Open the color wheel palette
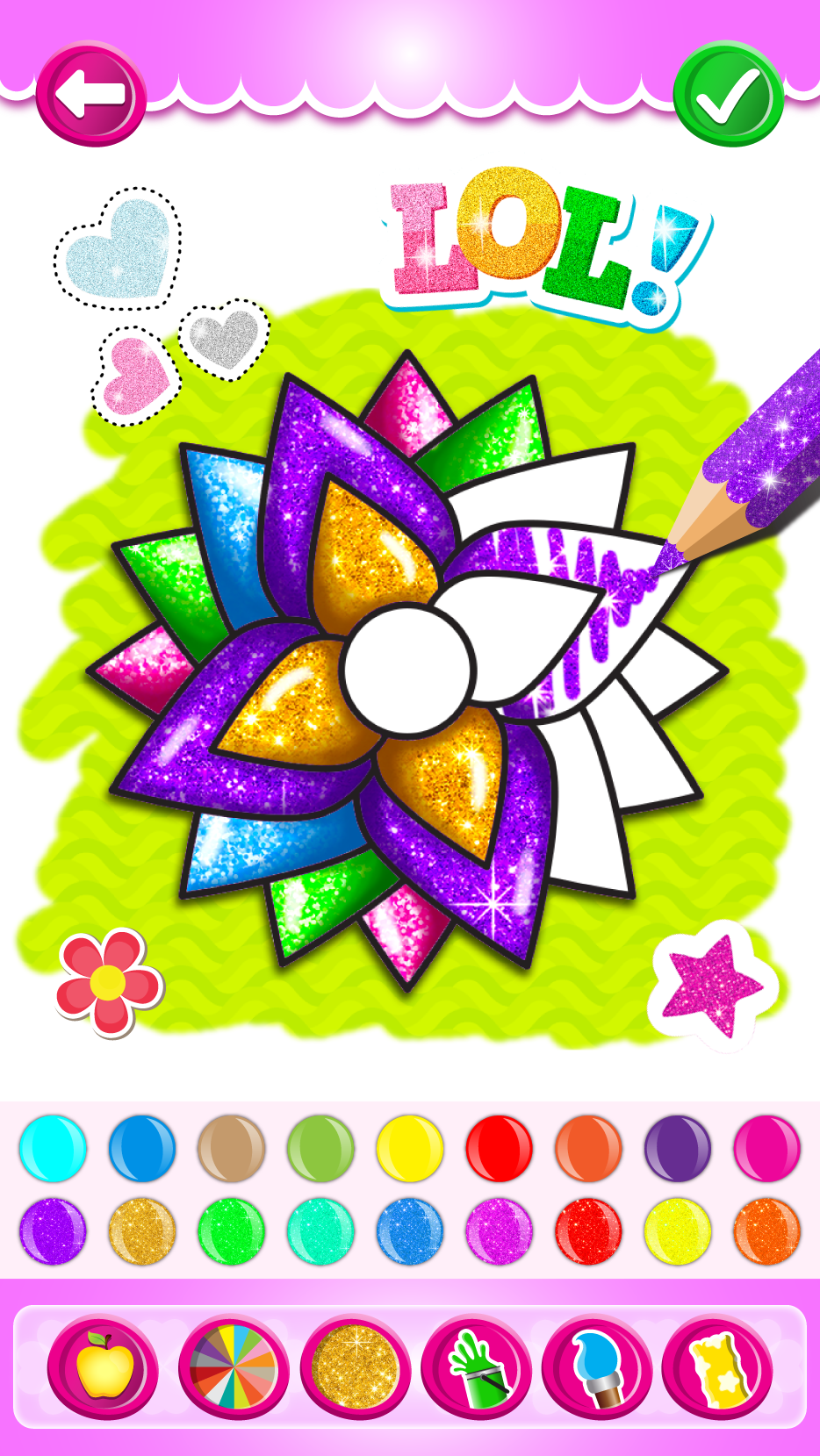The height and width of the screenshot is (1456, 820). click(234, 1367)
